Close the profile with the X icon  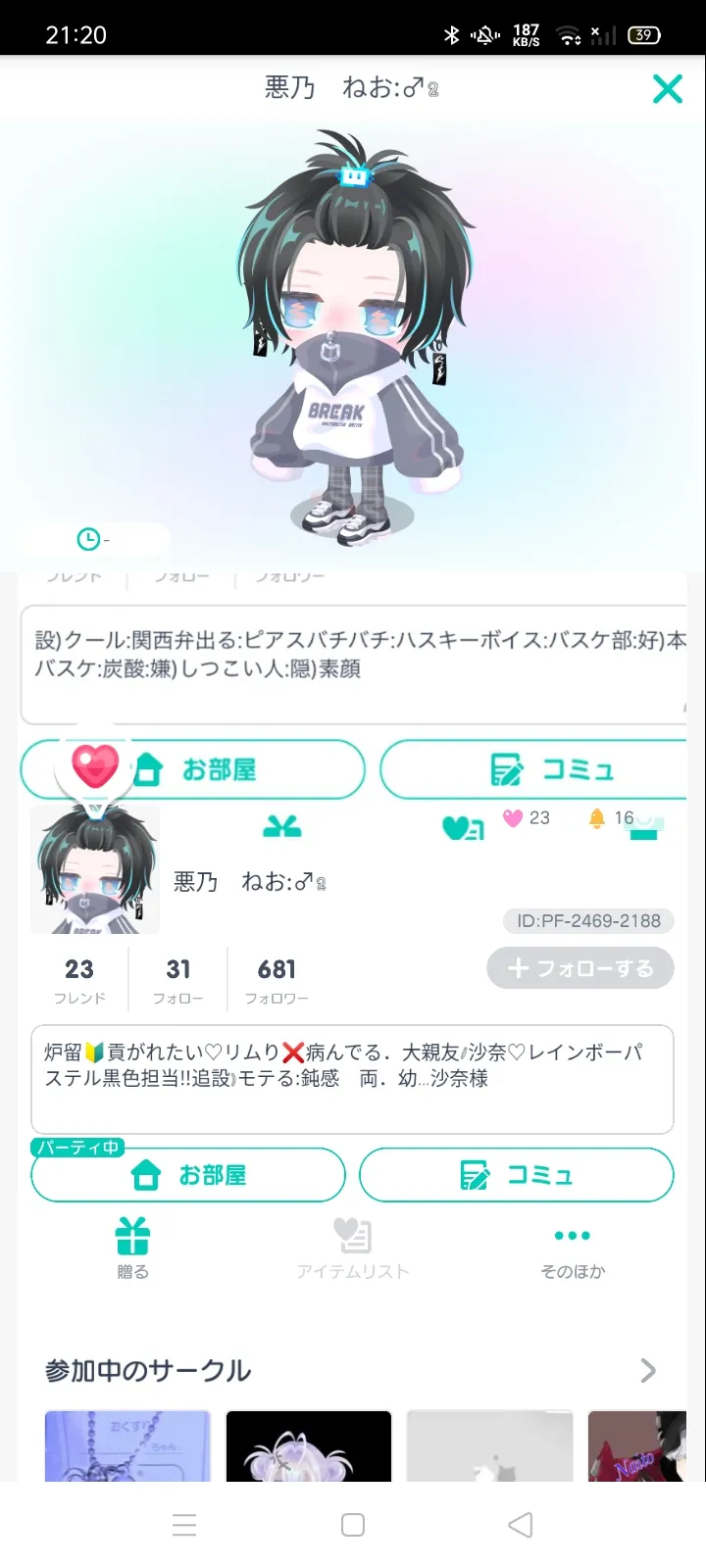pyautogui.click(x=667, y=89)
